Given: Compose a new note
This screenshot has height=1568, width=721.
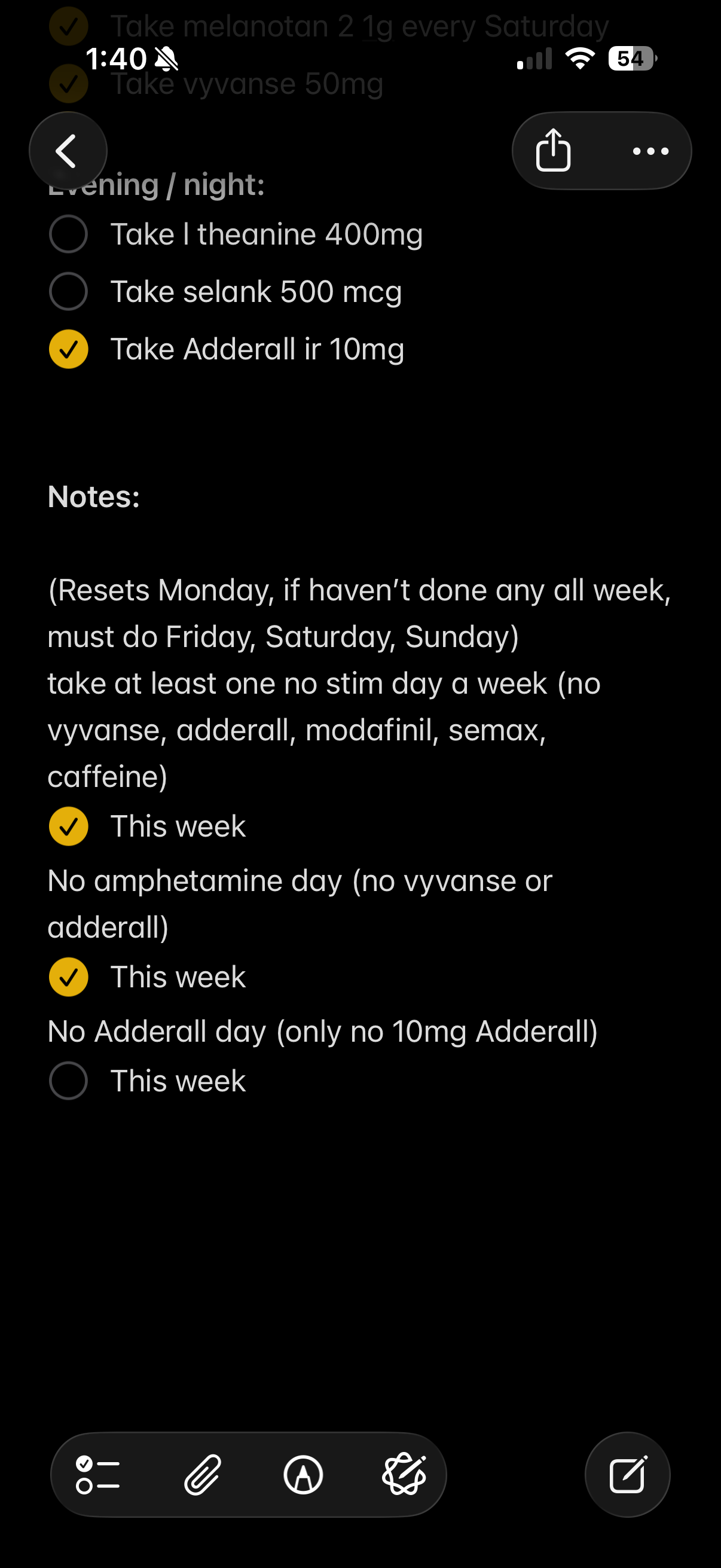Looking at the screenshot, I should (627, 1475).
